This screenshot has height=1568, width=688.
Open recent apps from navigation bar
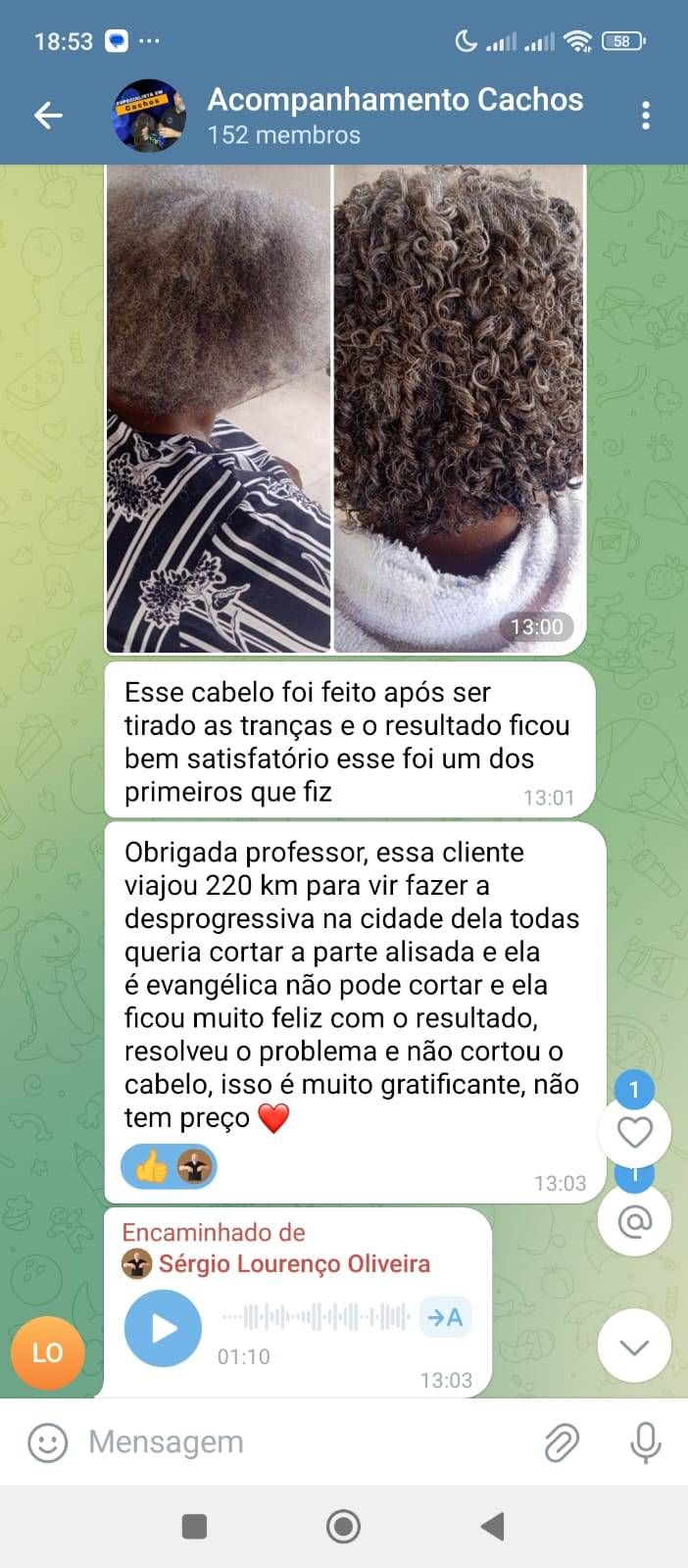(194, 1526)
